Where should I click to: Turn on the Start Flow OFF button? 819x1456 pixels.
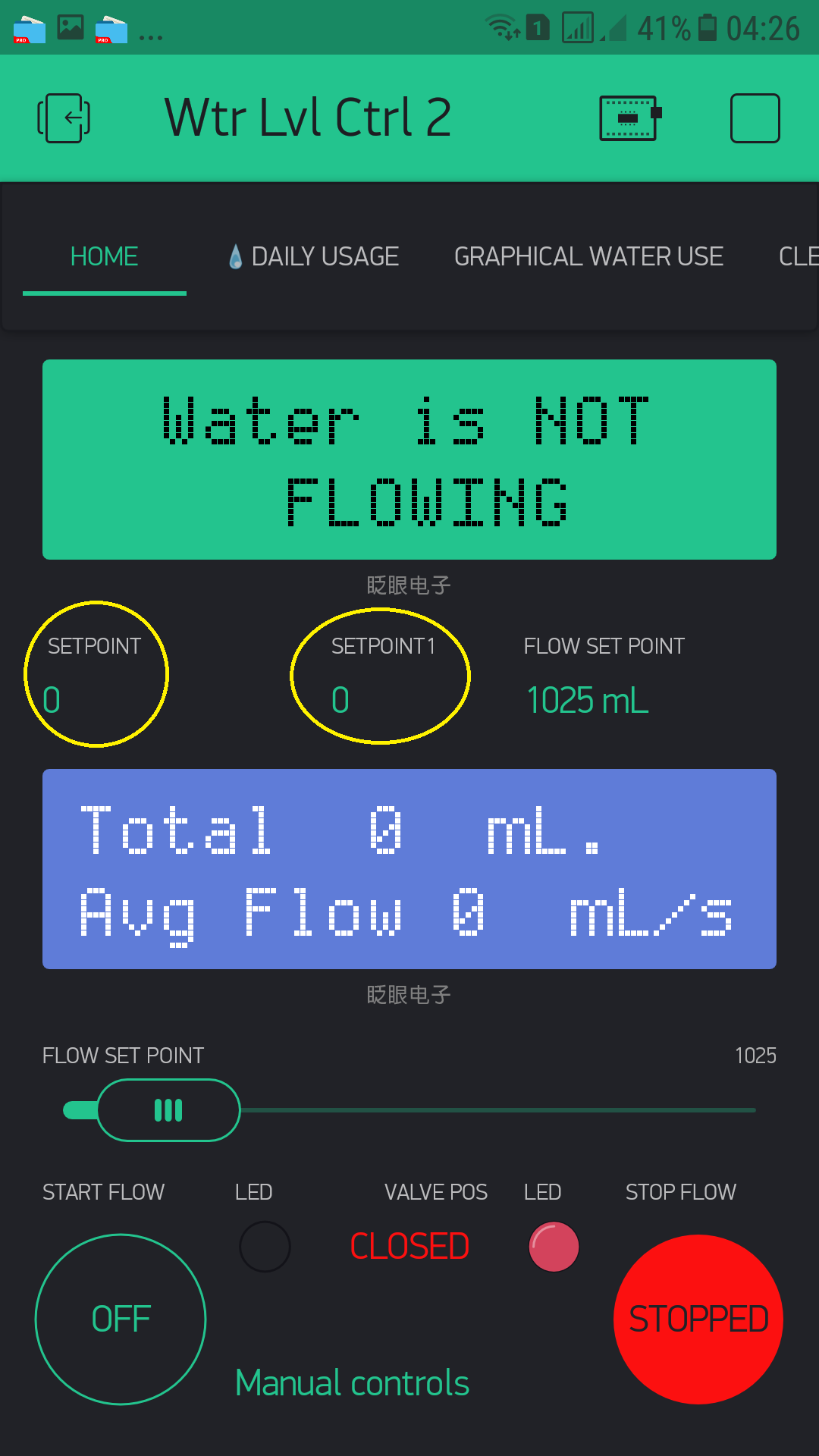click(121, 1319)
